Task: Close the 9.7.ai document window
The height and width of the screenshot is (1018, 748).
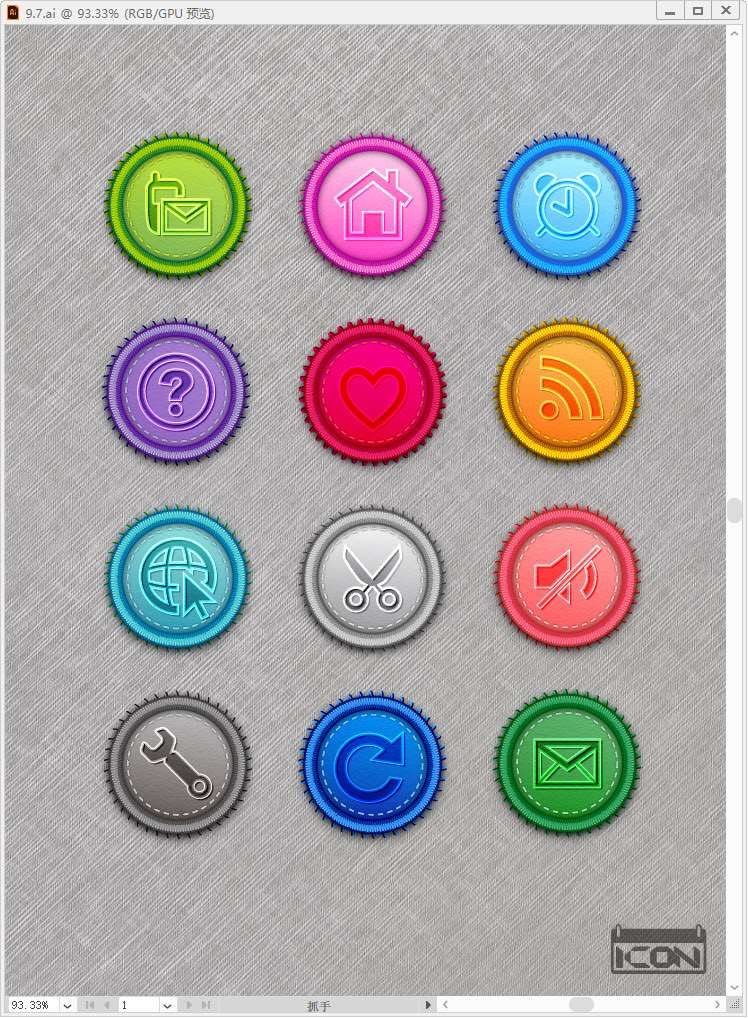Action: point(726,11)
